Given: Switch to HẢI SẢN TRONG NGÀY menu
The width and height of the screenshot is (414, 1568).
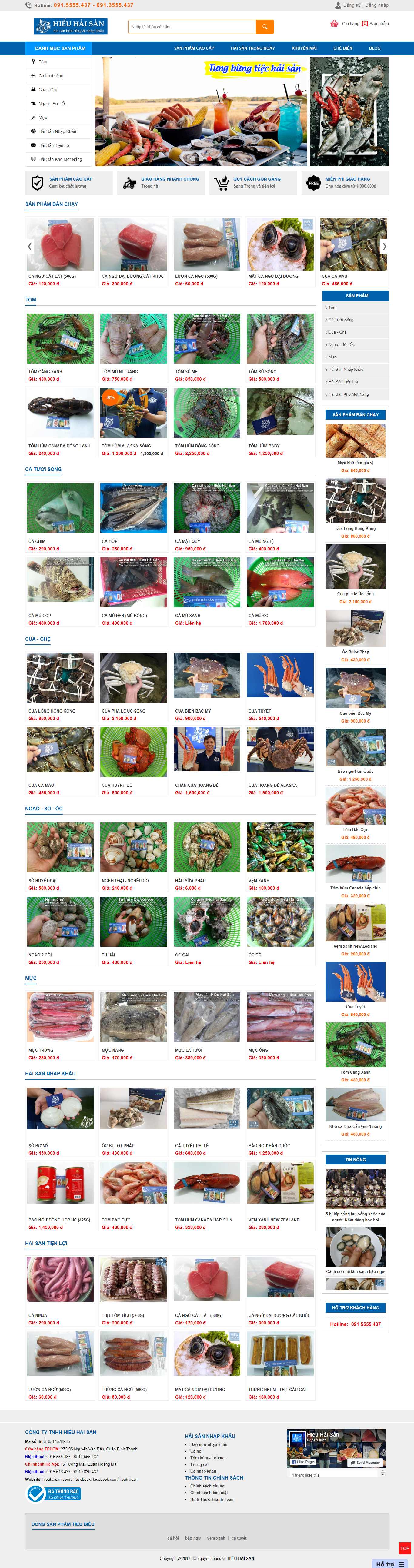Looking at the screenshot, I should tap(253, 48).
